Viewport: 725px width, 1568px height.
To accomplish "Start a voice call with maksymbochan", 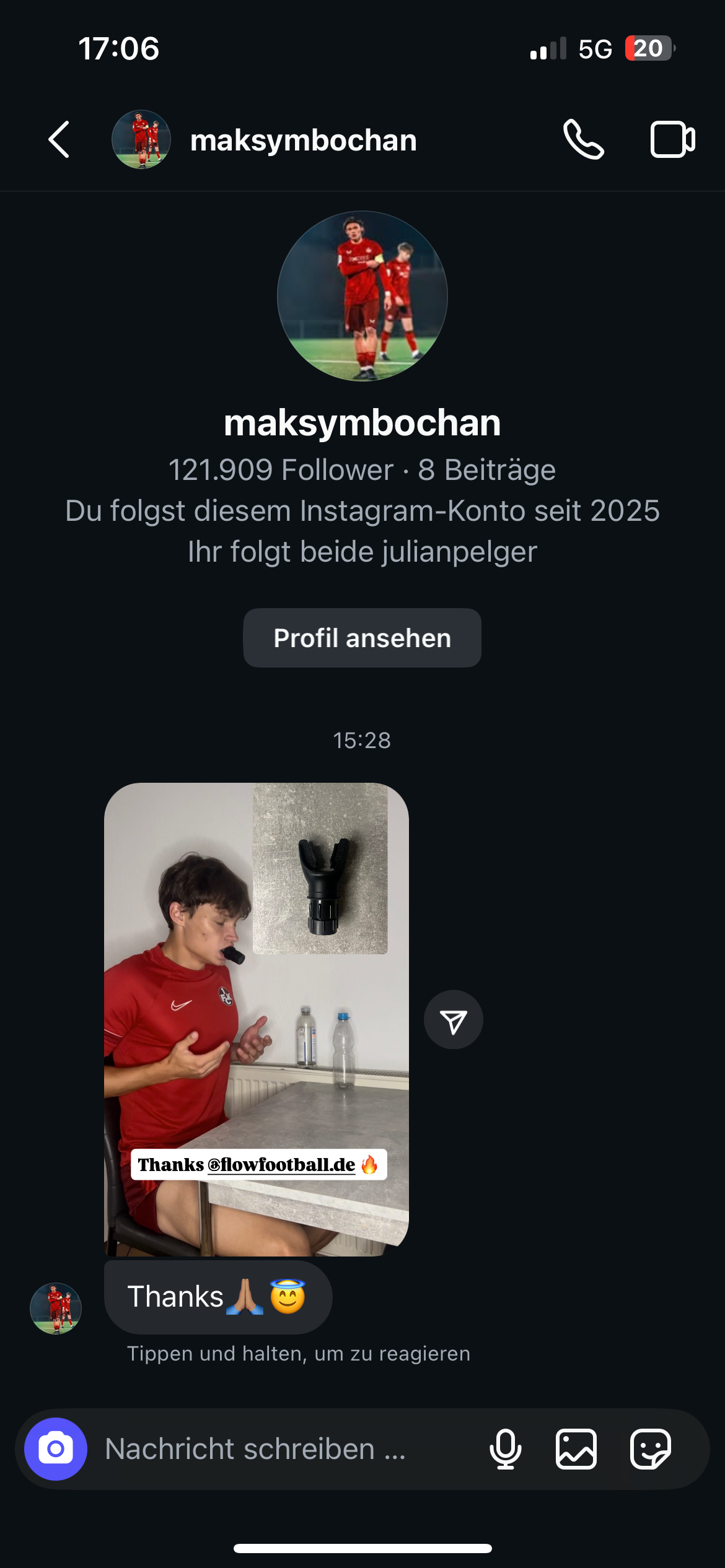I will [x=583, y=140].
